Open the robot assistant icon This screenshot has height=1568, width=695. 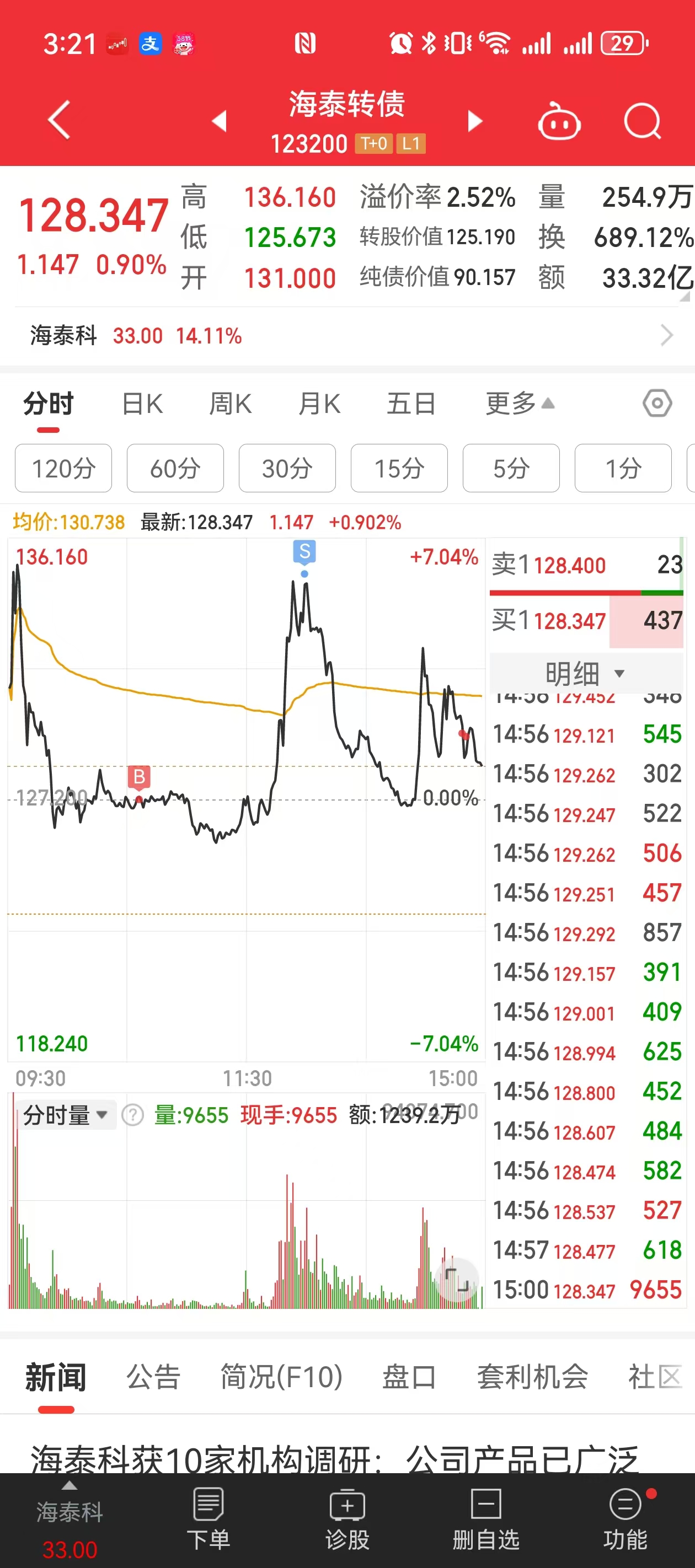(x=559, y=121)
